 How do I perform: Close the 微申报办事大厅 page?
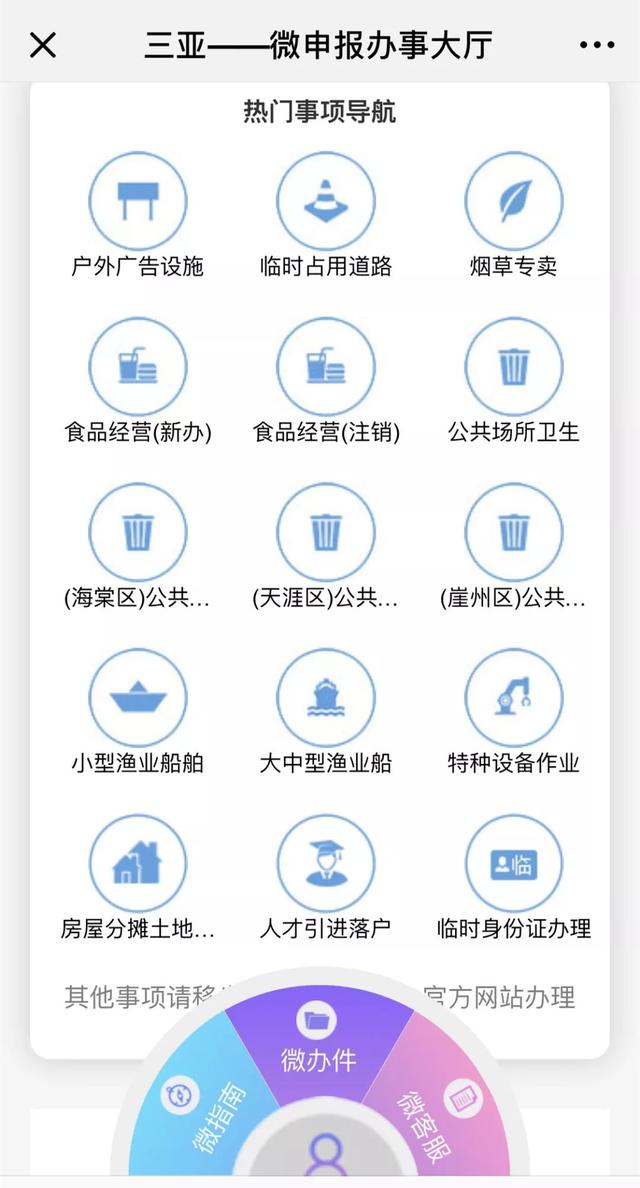pyautogui.click(x=42, y=45)
